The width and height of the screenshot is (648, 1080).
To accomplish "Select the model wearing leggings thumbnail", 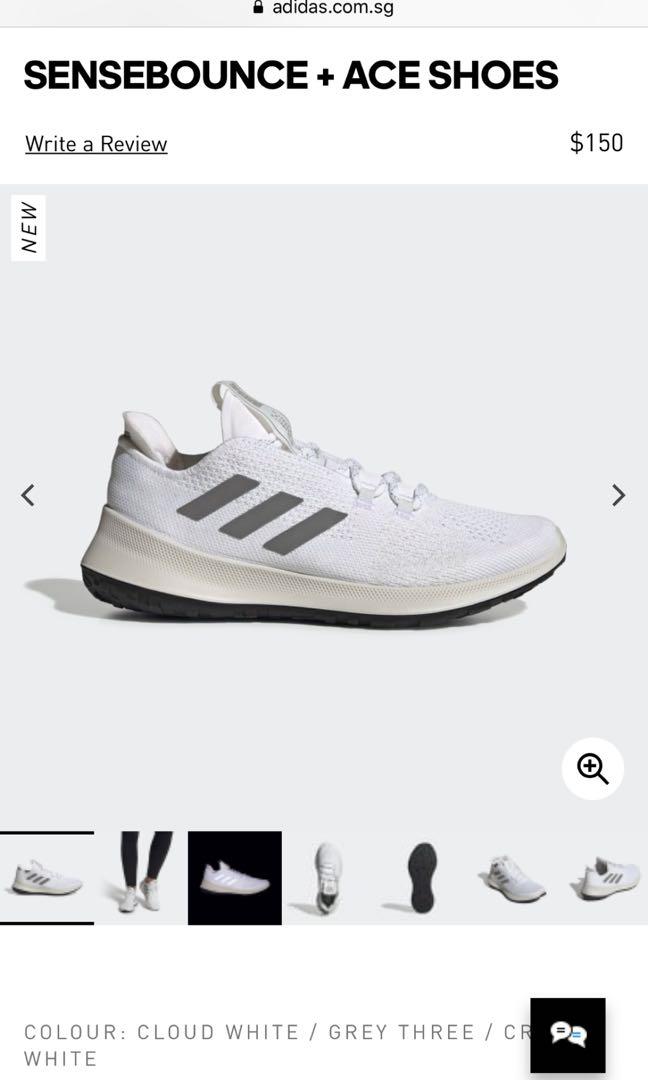I will coord(140,878).
